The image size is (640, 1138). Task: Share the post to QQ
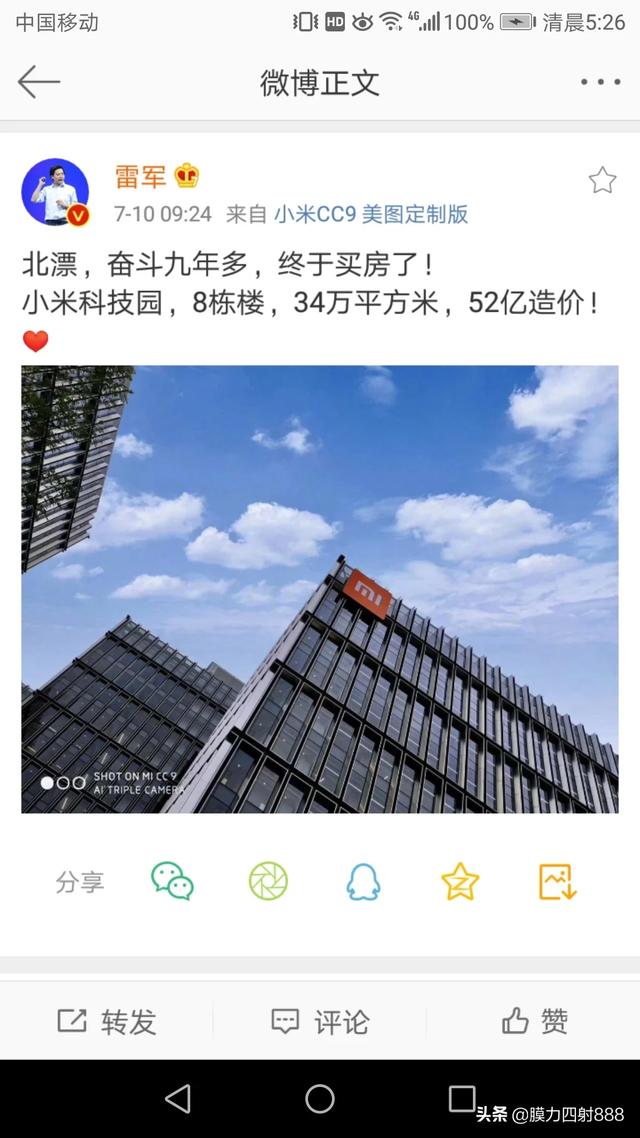pos(364,881)
